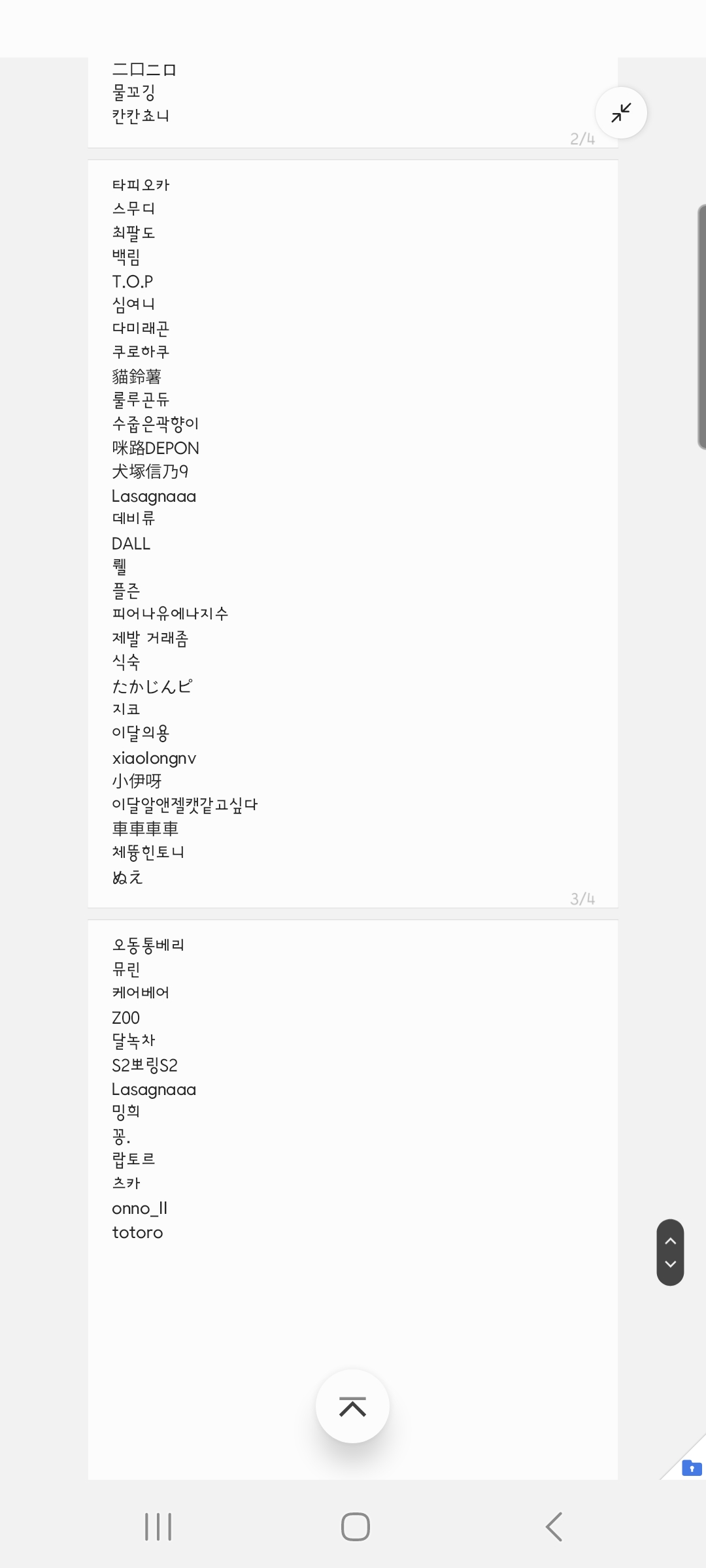This screenshot has height=1568, width=706.
Task: Go back using the system back button
Action: 554,1527
